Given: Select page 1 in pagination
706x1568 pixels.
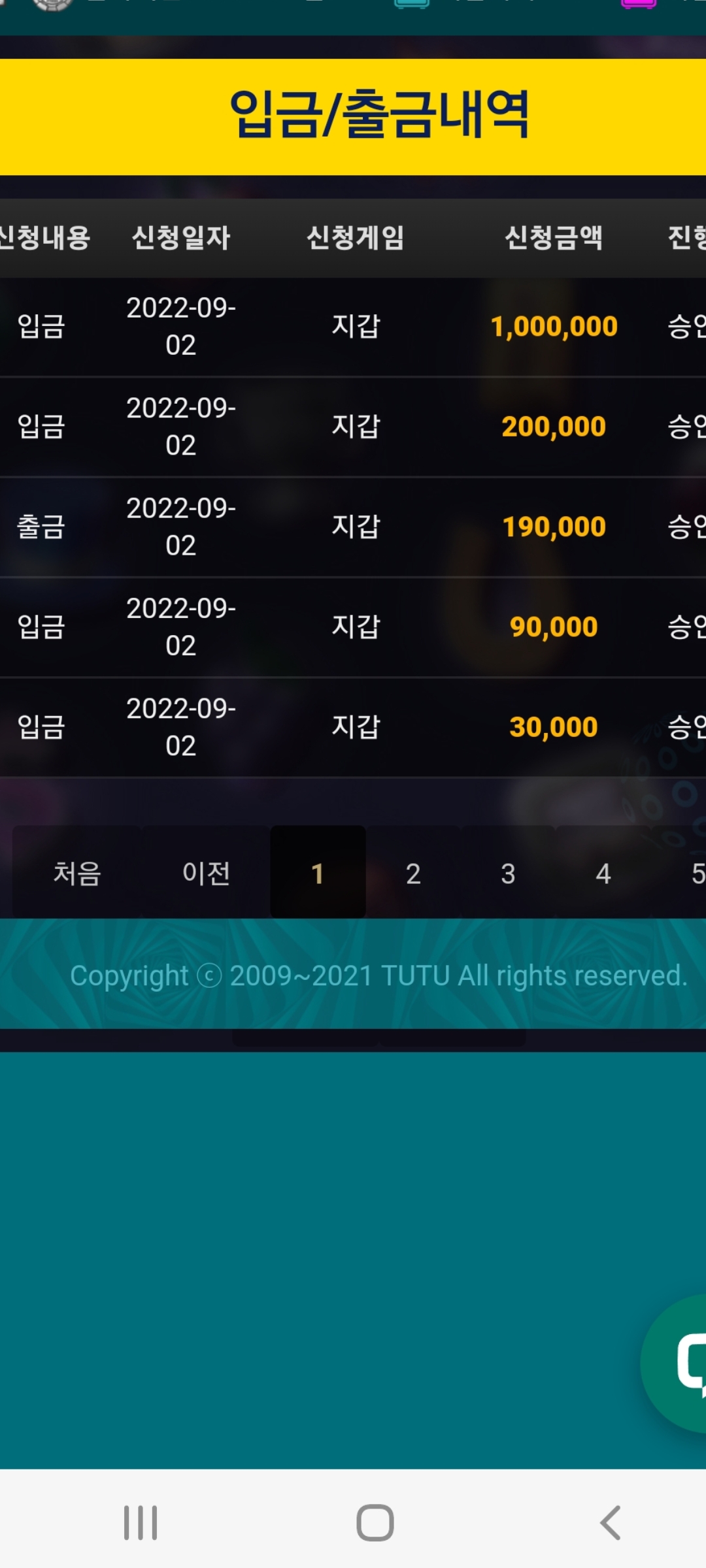Looking at the screenshot, I should pyautogui.click(x=318, y=873).
